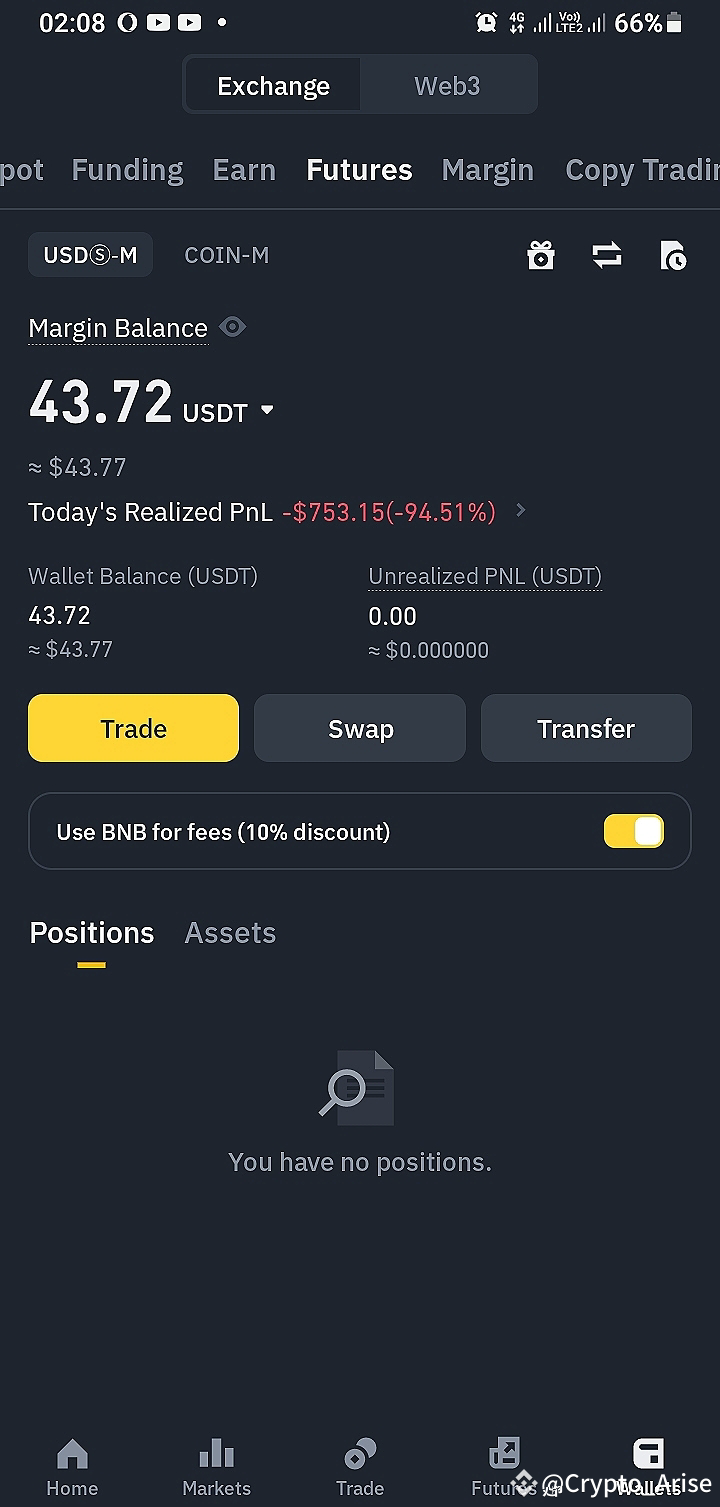Expand Today's Realized PnL details
This screenshot has width=720, height=1507.
(519, 511)
